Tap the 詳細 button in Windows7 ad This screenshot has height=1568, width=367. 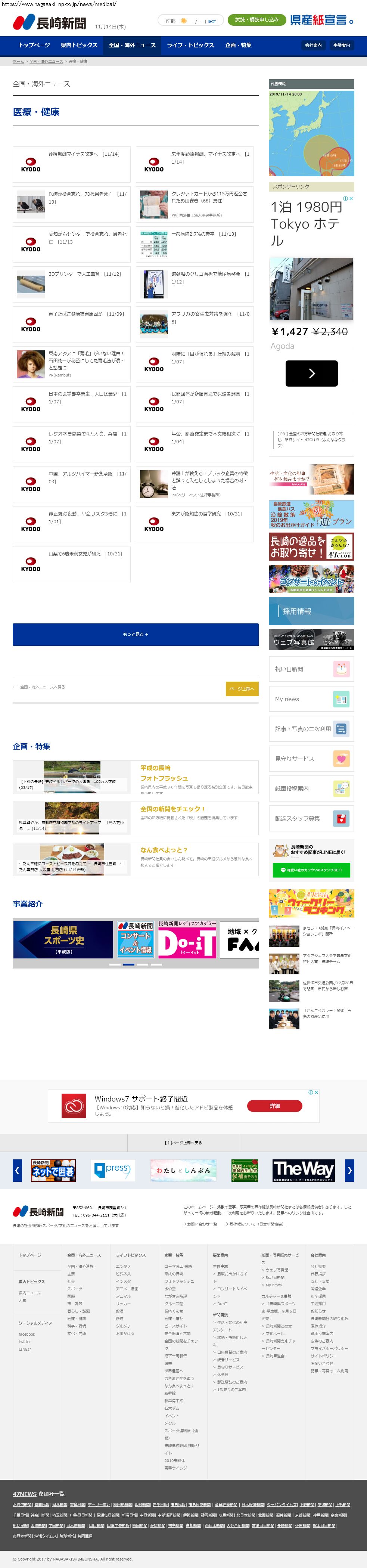point(274,1106)
